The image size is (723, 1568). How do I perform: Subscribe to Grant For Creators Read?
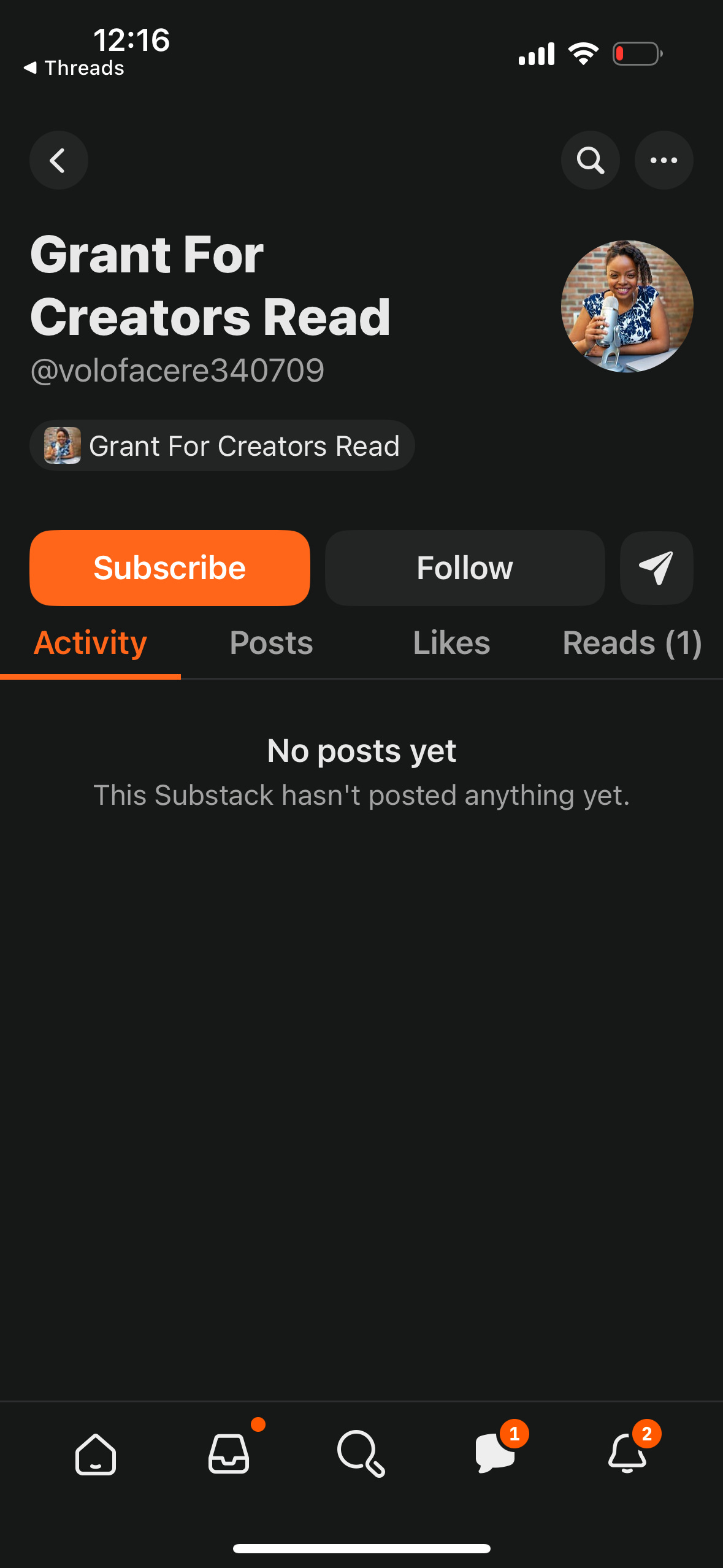click(x=170, y=567)
